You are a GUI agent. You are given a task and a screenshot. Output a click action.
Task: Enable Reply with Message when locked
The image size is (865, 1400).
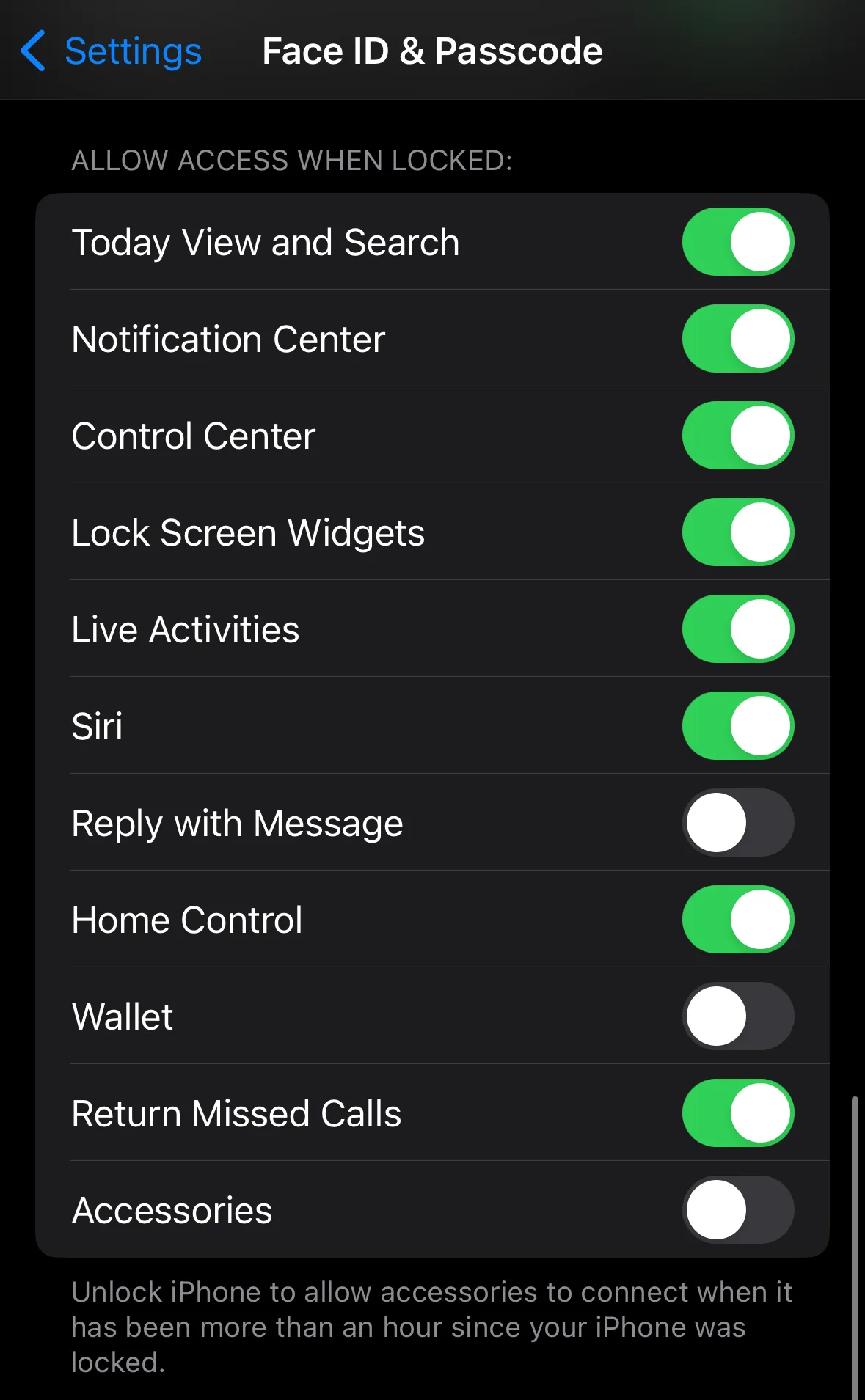(738, 823)
